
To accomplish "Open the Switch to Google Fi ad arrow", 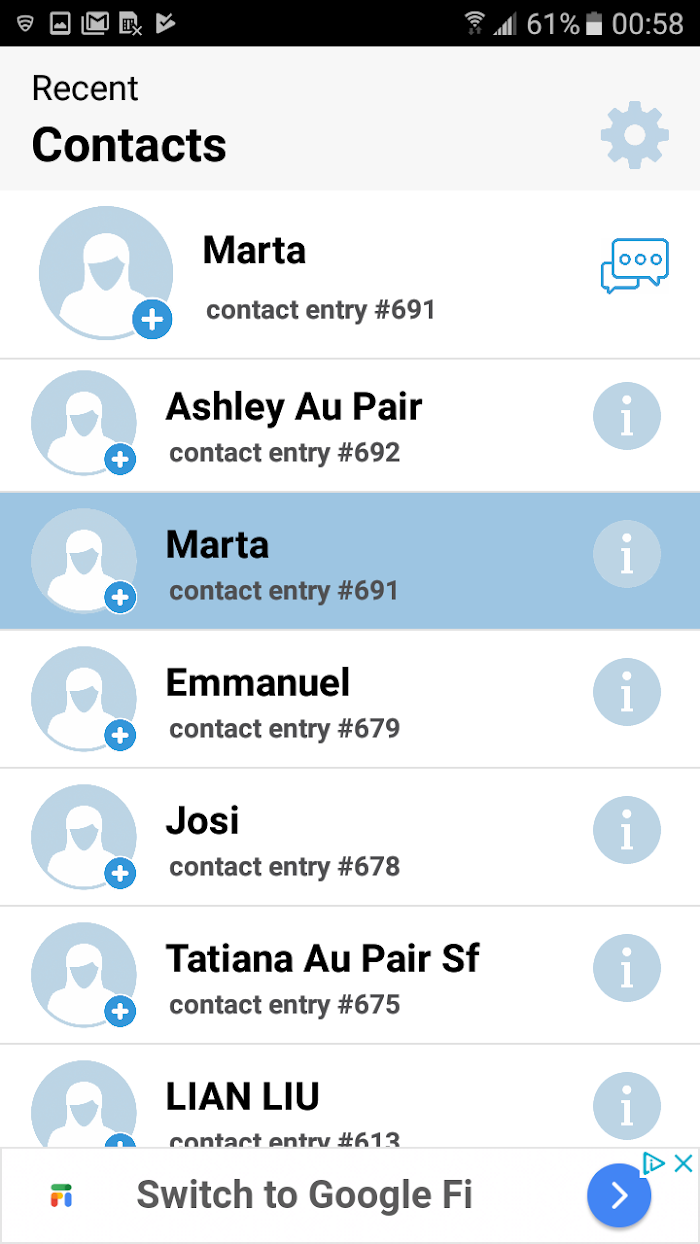I will pyautogui.click(x=619, y=1195).
